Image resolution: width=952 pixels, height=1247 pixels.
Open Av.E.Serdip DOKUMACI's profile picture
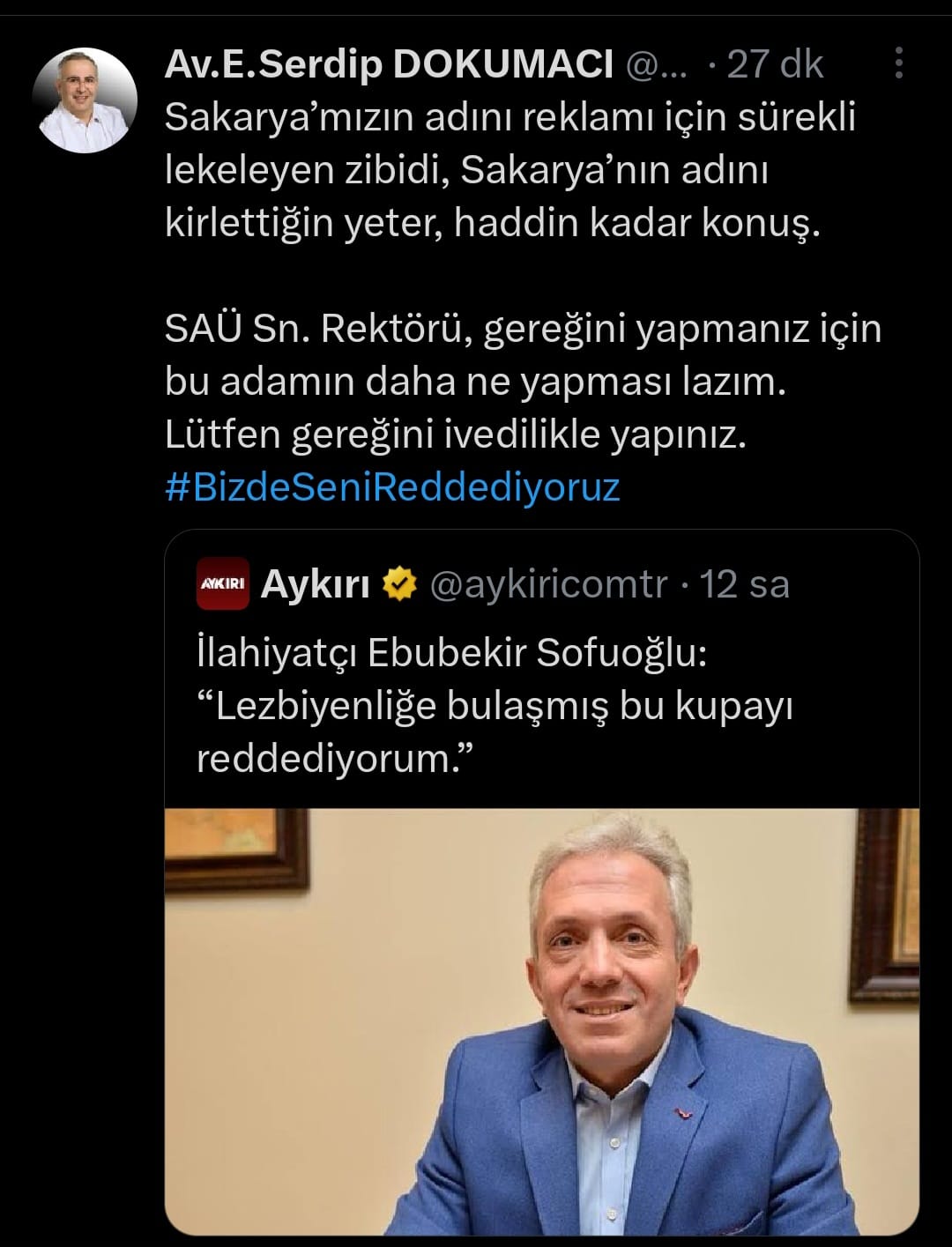[85, 101]
